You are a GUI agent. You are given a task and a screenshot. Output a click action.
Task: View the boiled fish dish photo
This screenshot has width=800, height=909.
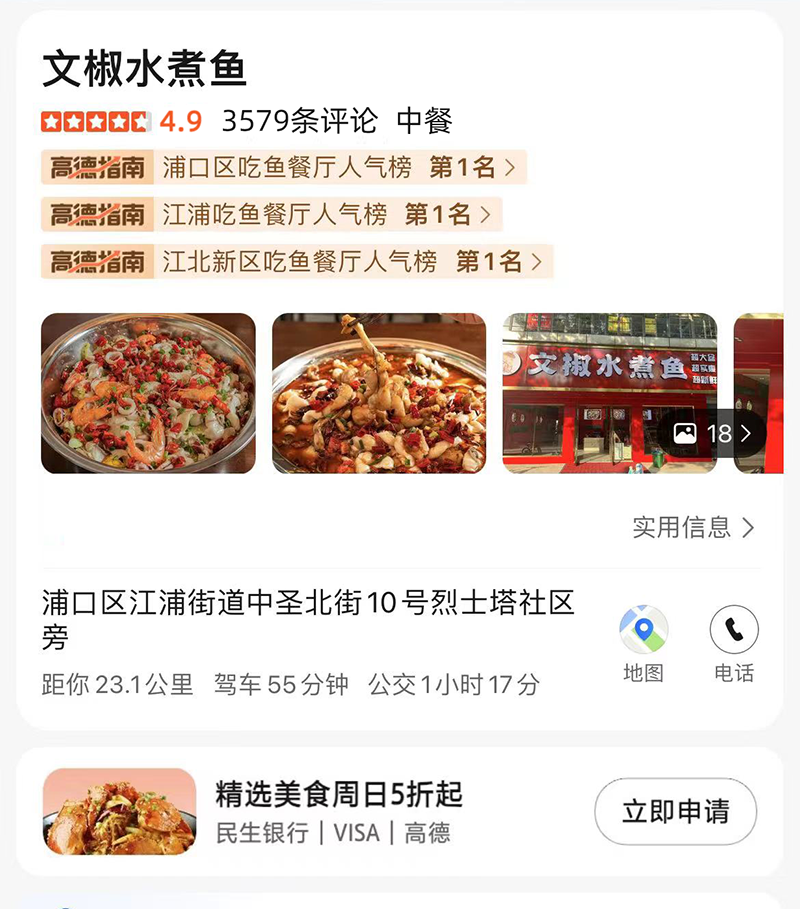click(x=379, y=393)
